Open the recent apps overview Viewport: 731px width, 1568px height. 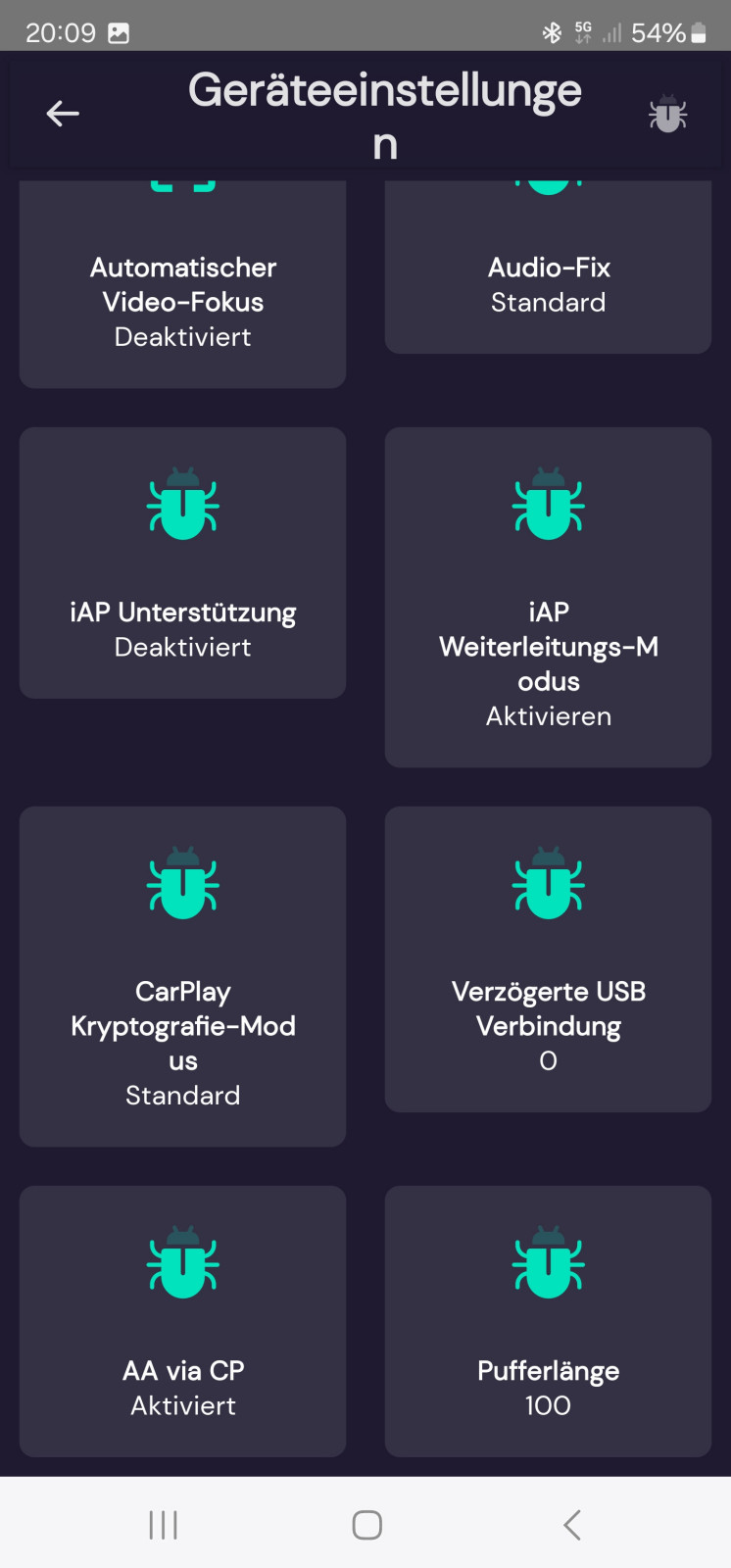162,1524
